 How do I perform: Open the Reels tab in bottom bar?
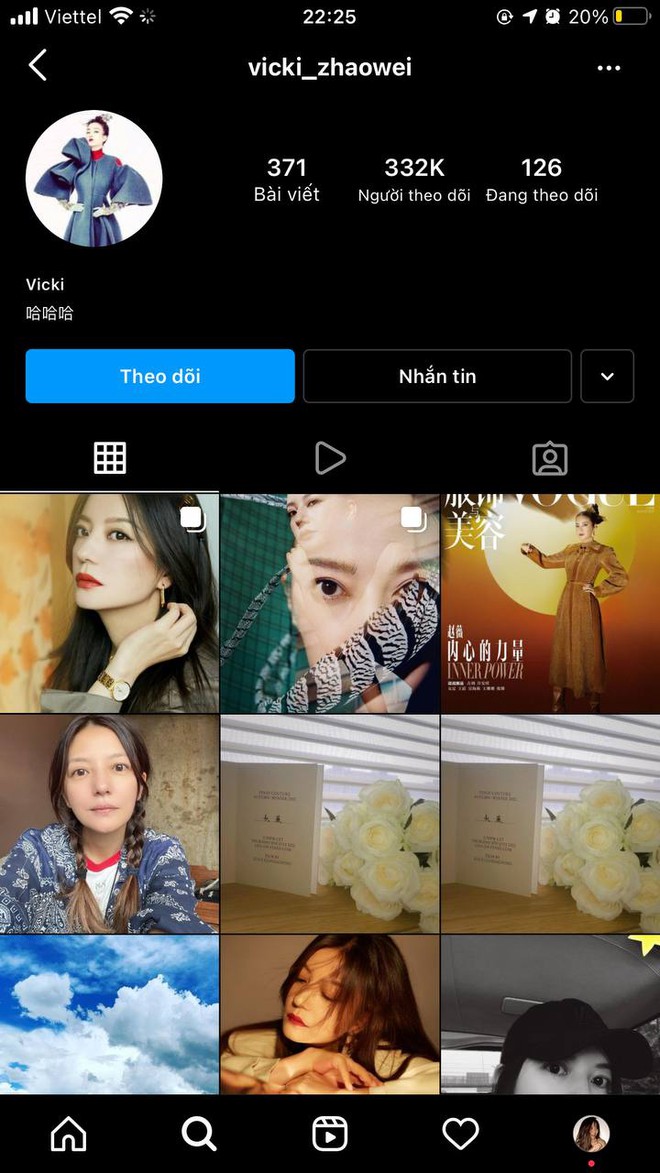pyautogui.click(x=329, y=1134)
